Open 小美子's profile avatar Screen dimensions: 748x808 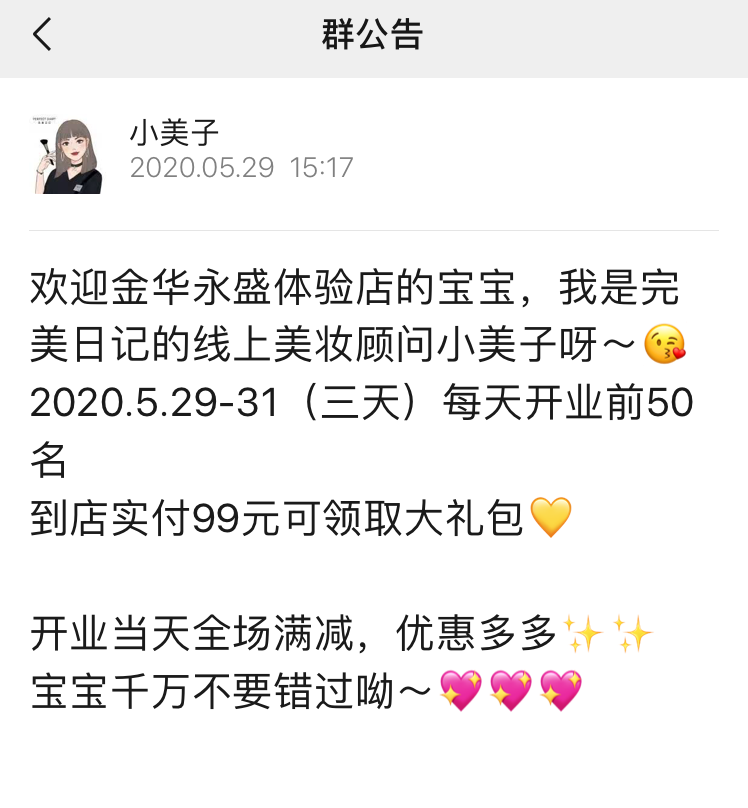(x=67, y=155)
